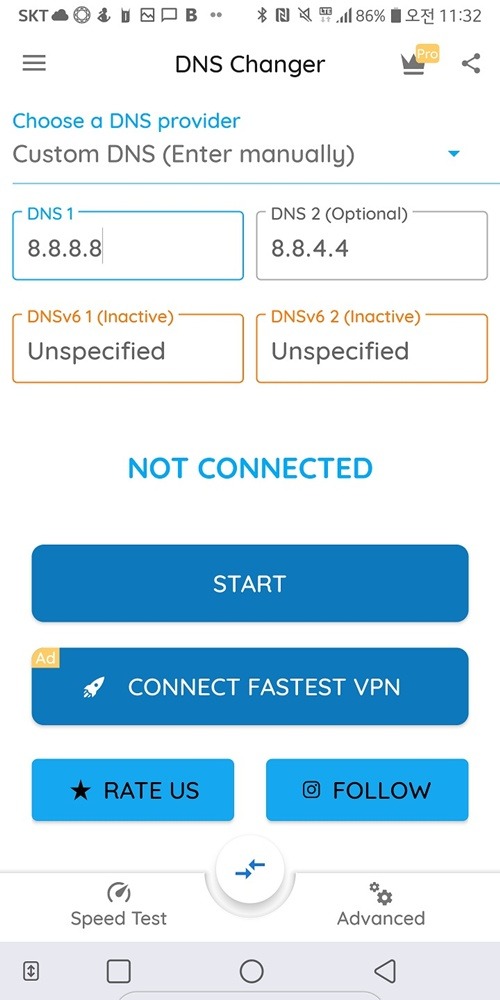Select the DNSv6 1 field

click(x=128, y=348)
